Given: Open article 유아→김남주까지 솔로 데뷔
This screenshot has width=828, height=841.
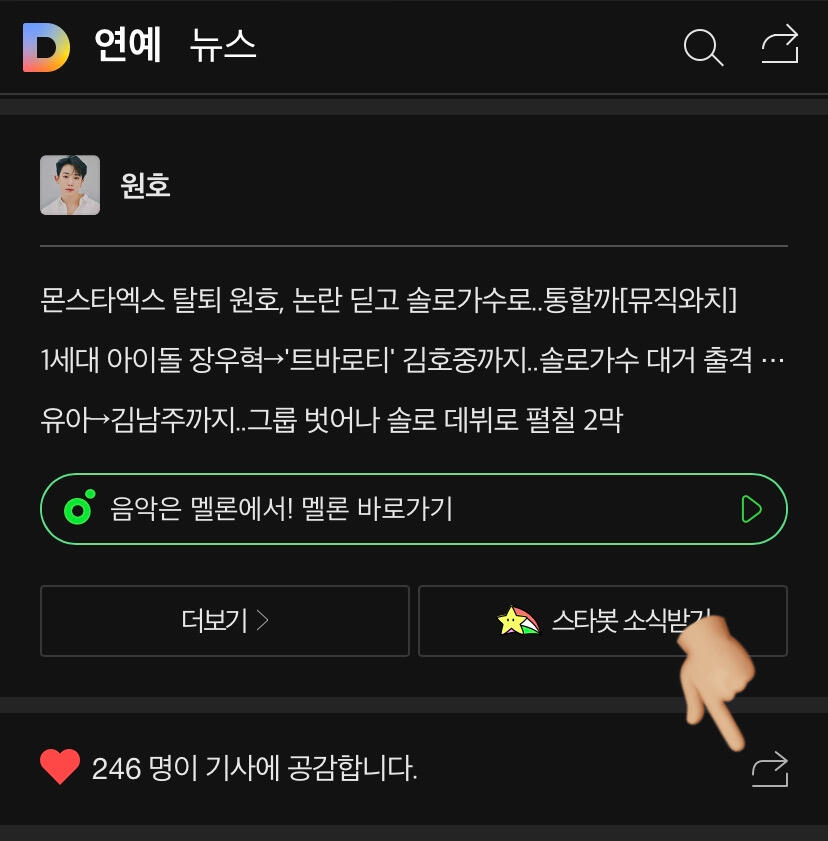Looking at the screenshot, I should click(331, 419).
